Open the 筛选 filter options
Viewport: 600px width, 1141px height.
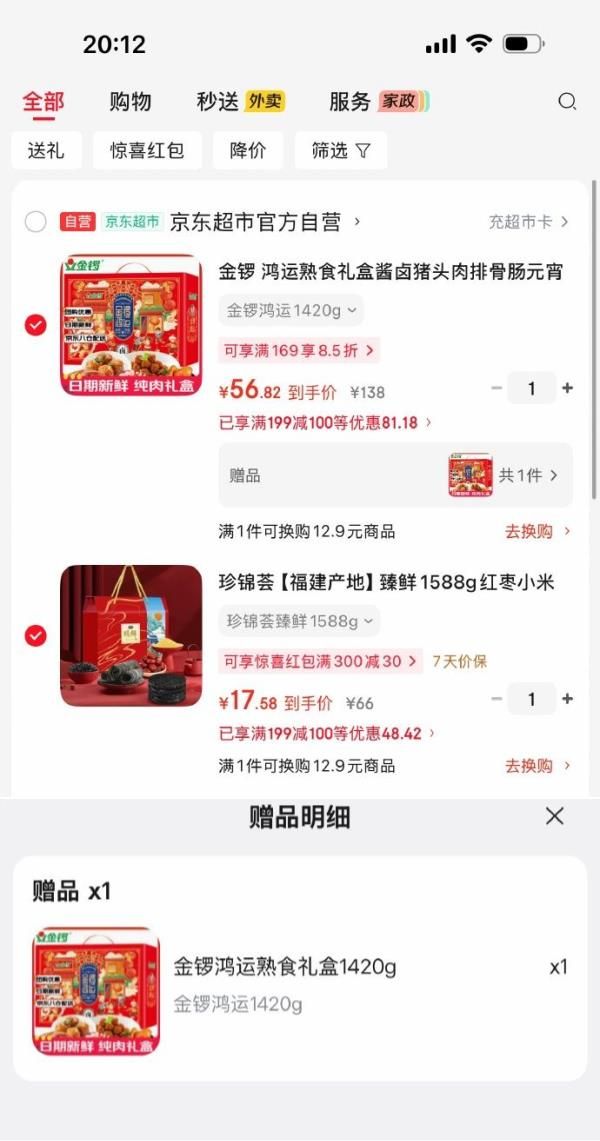pos(340,151)
